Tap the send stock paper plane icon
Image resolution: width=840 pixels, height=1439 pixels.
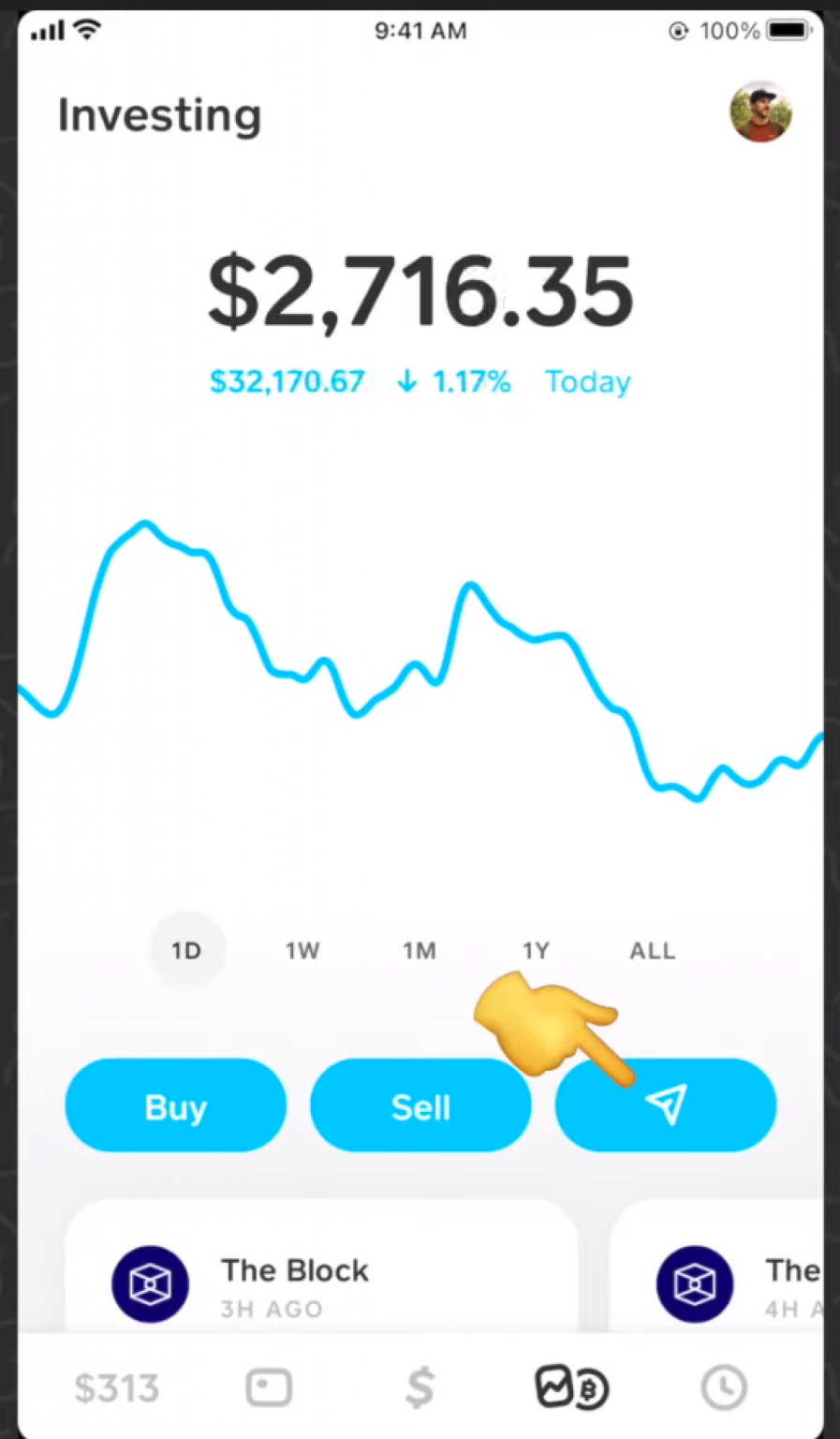(x=665, y=1105)
